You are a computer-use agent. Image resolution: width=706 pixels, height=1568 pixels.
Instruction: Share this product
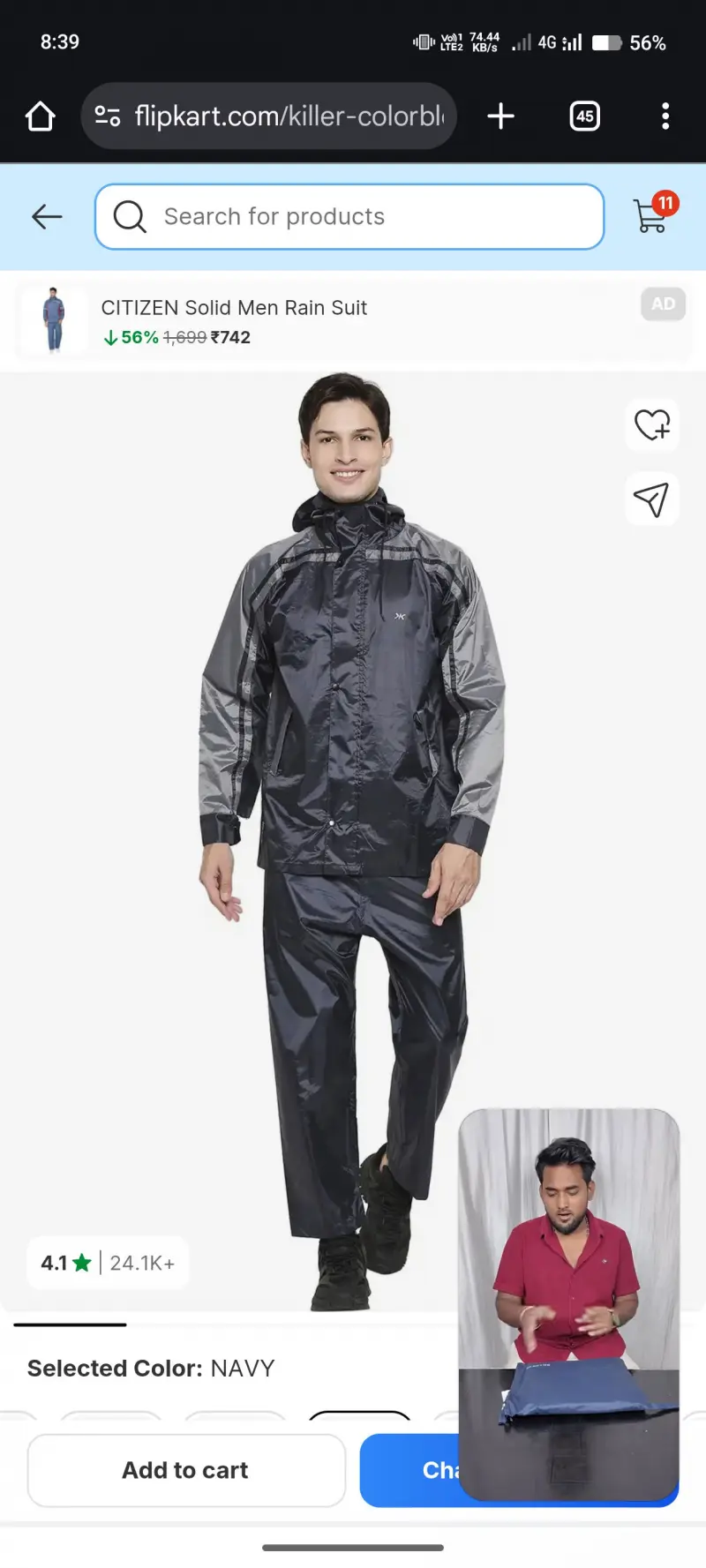tap(652, 499)
